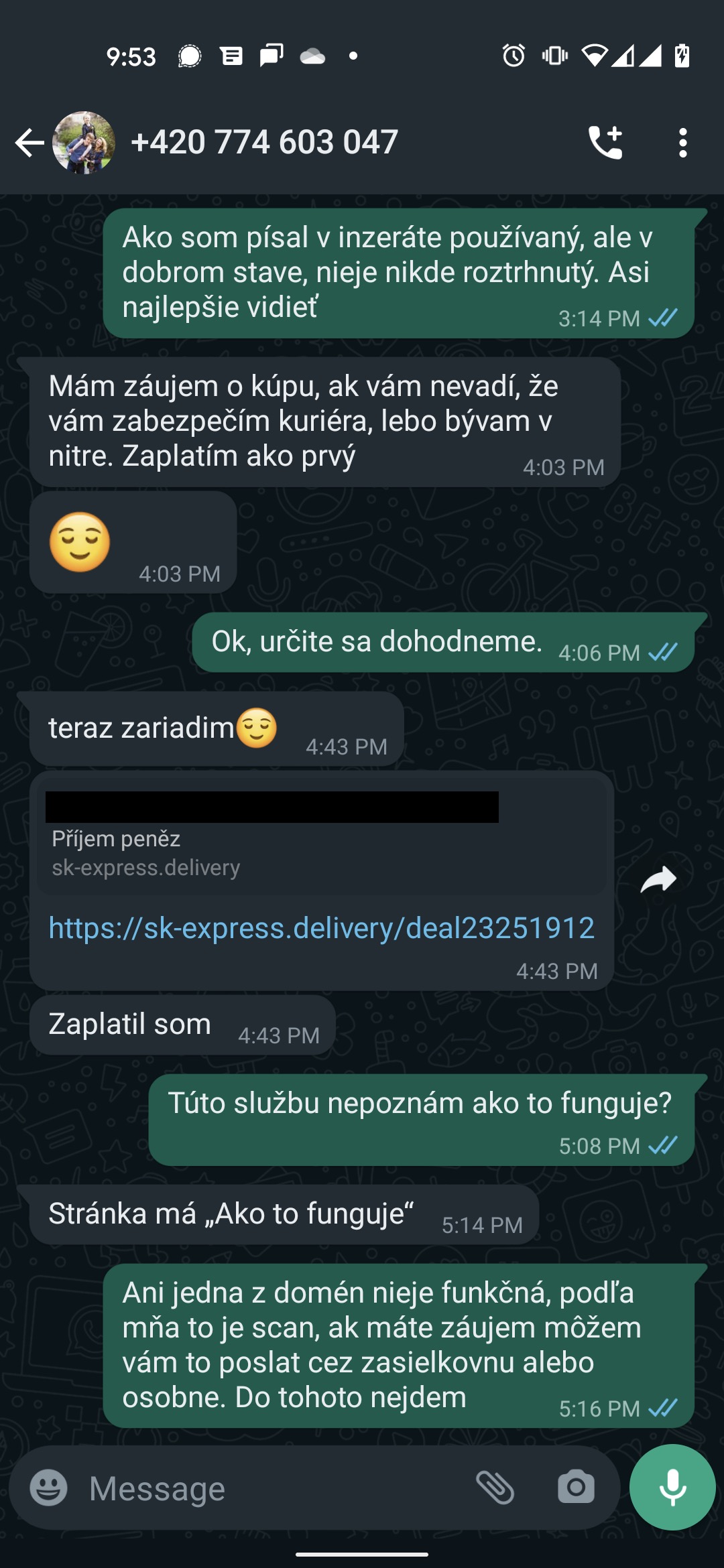Go back to the chat list
Screen dimensions: 724x1568
coord(29,143)
